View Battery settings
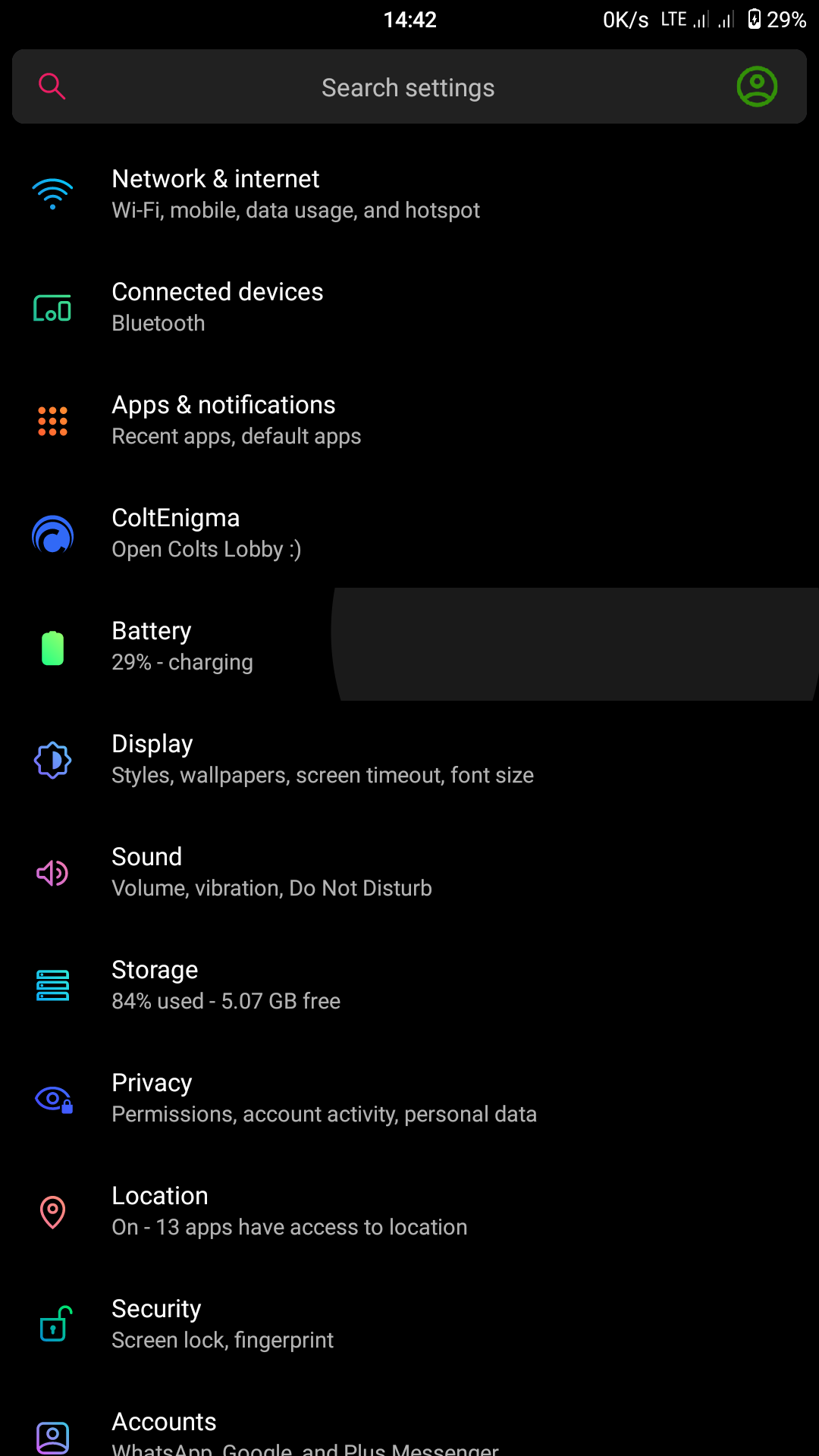Viewport: 819px width, 1456px height. pyautogui.click(x=409, y=646)
